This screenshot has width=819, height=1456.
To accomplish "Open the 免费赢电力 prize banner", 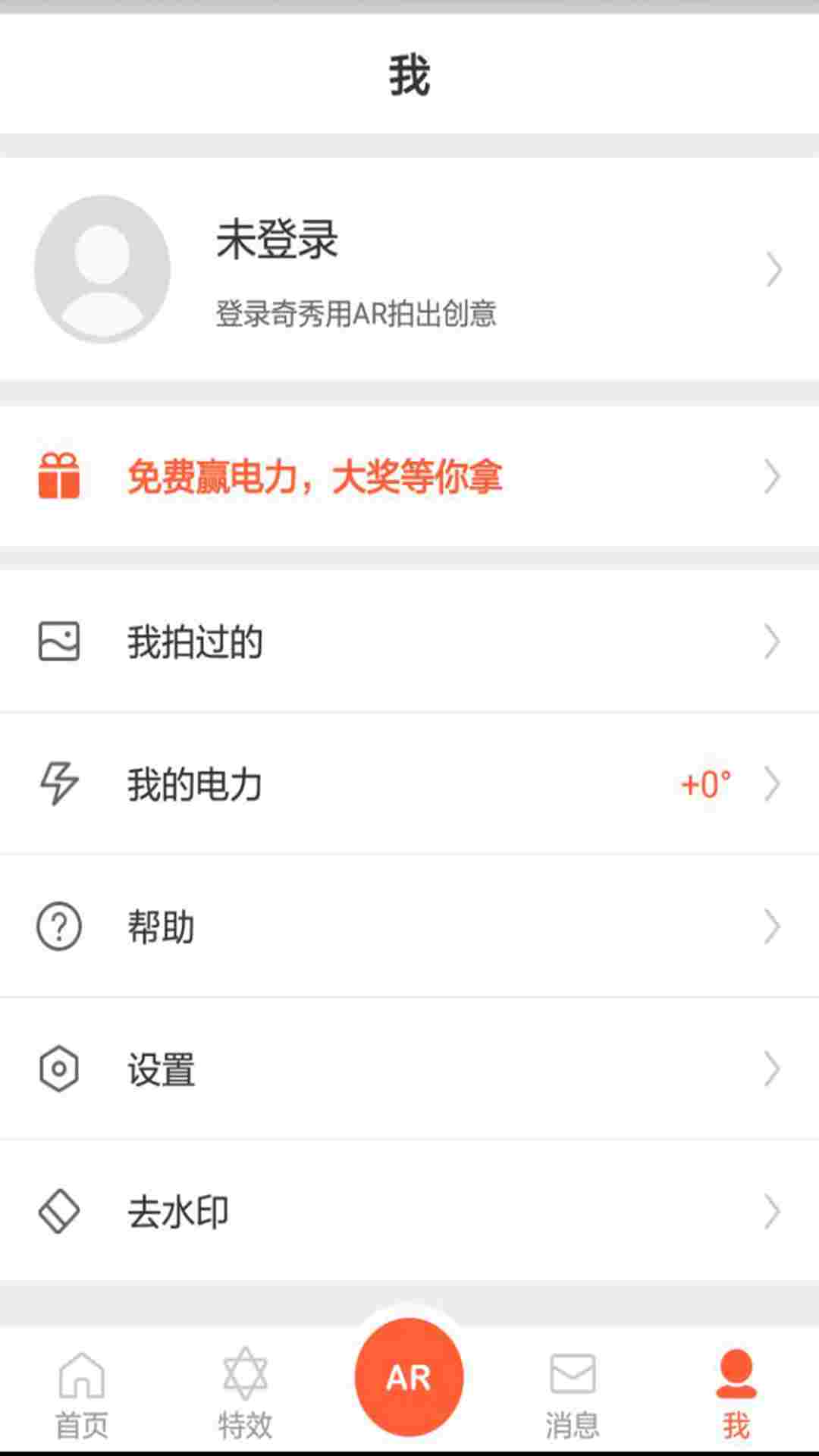I will coord(409,476).
